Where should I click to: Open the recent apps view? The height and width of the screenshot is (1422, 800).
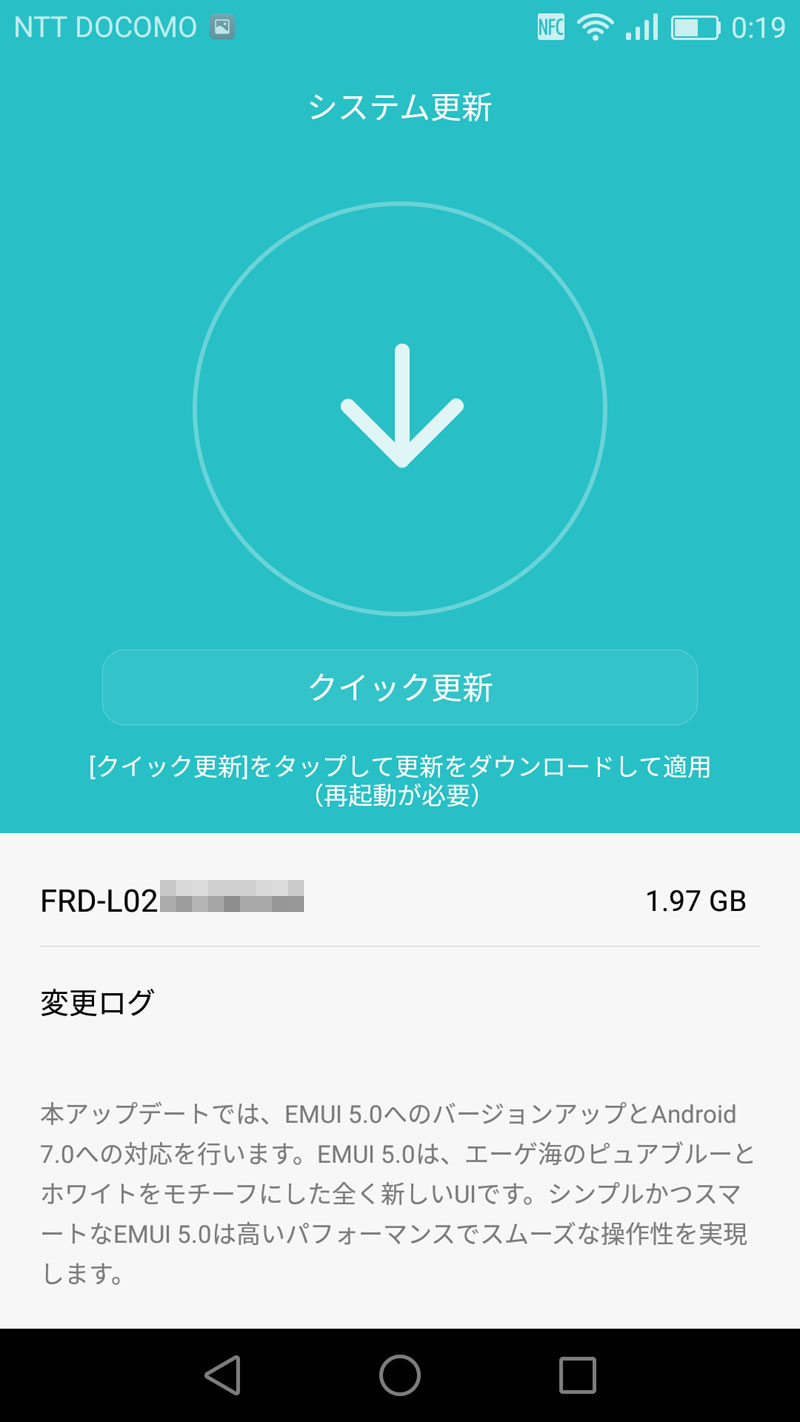click(577, 1375)
